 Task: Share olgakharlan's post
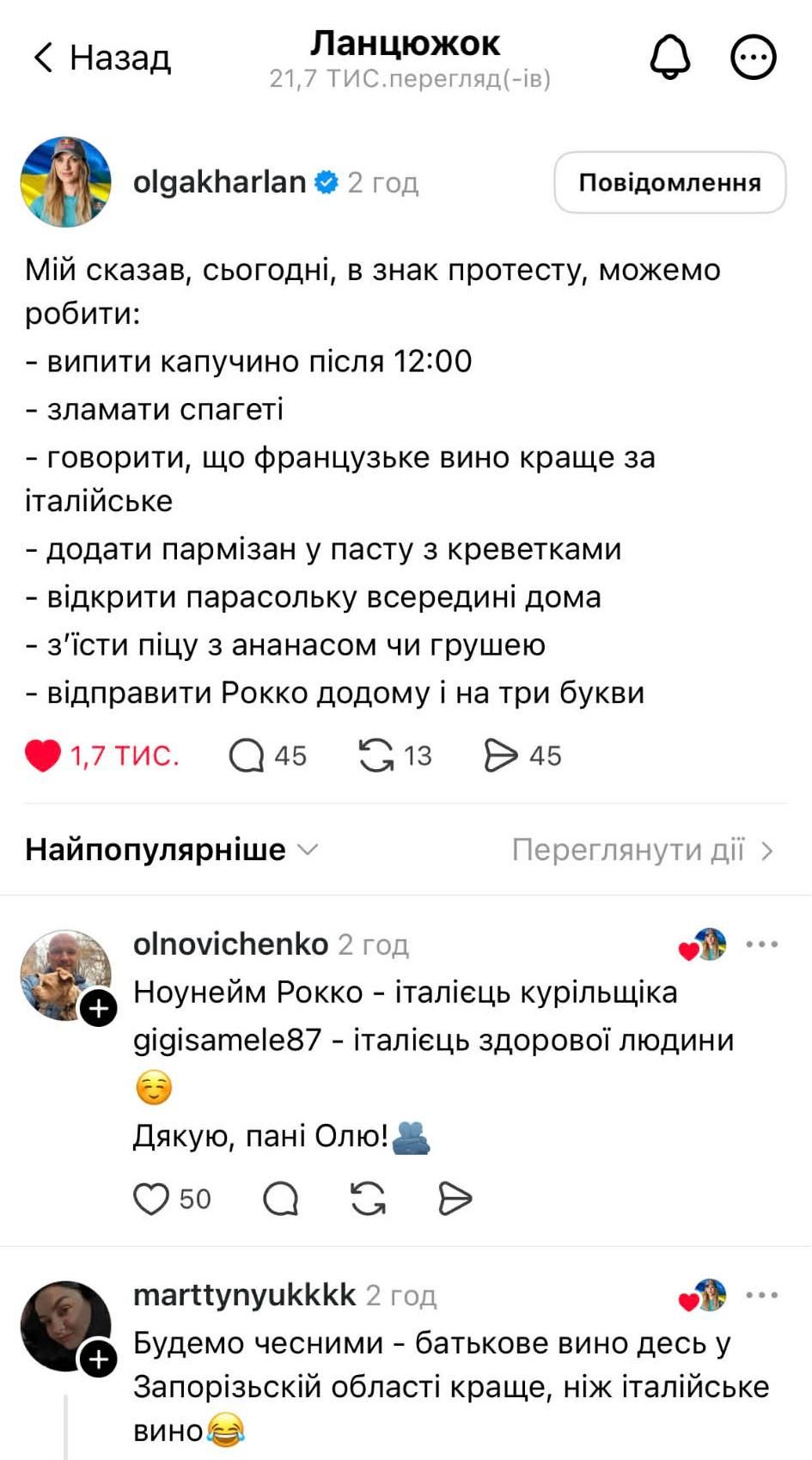click(501, 755)
